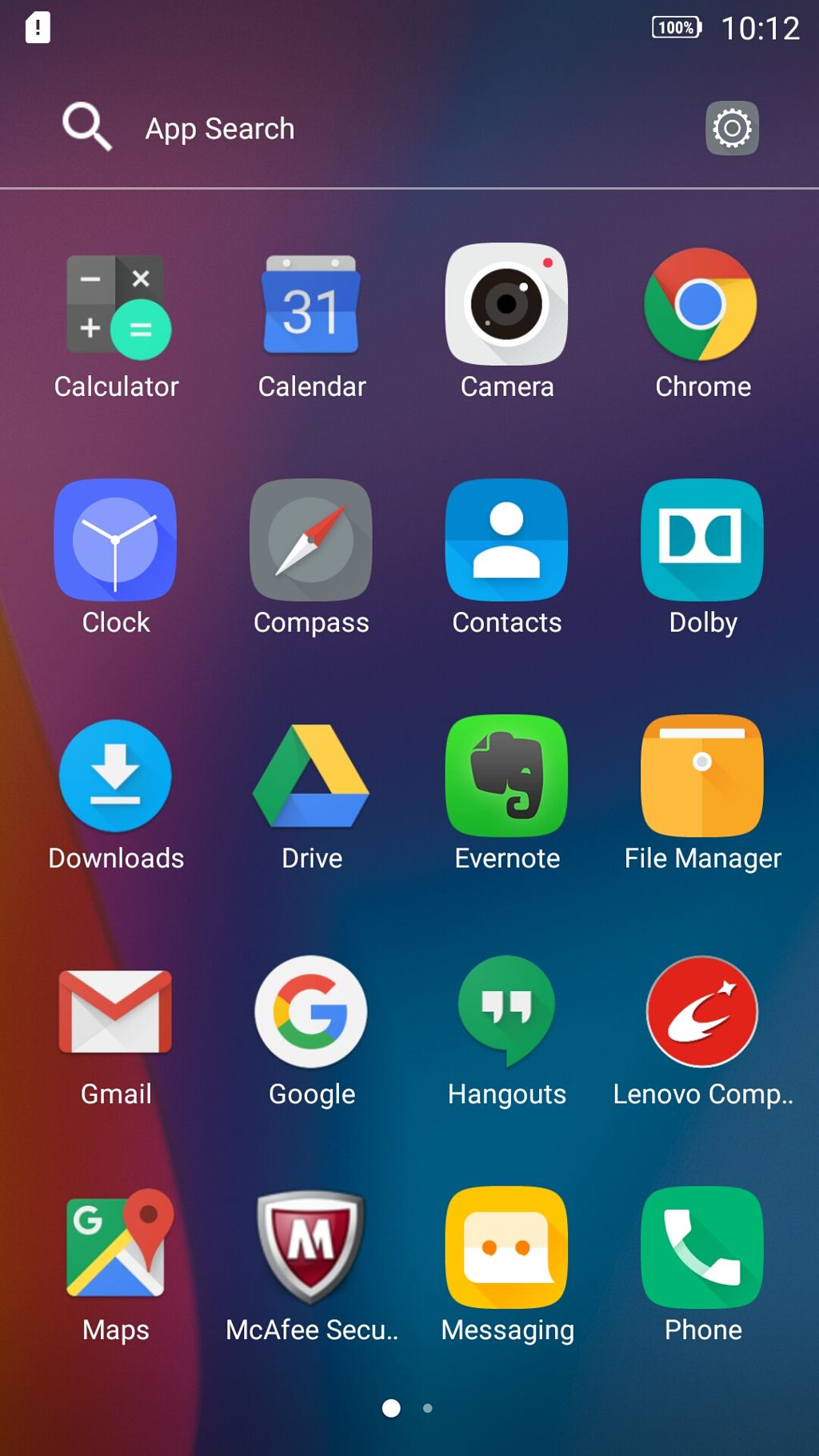Open the App Search field
Screen dimensions: 819x1456
coord(219,129)
